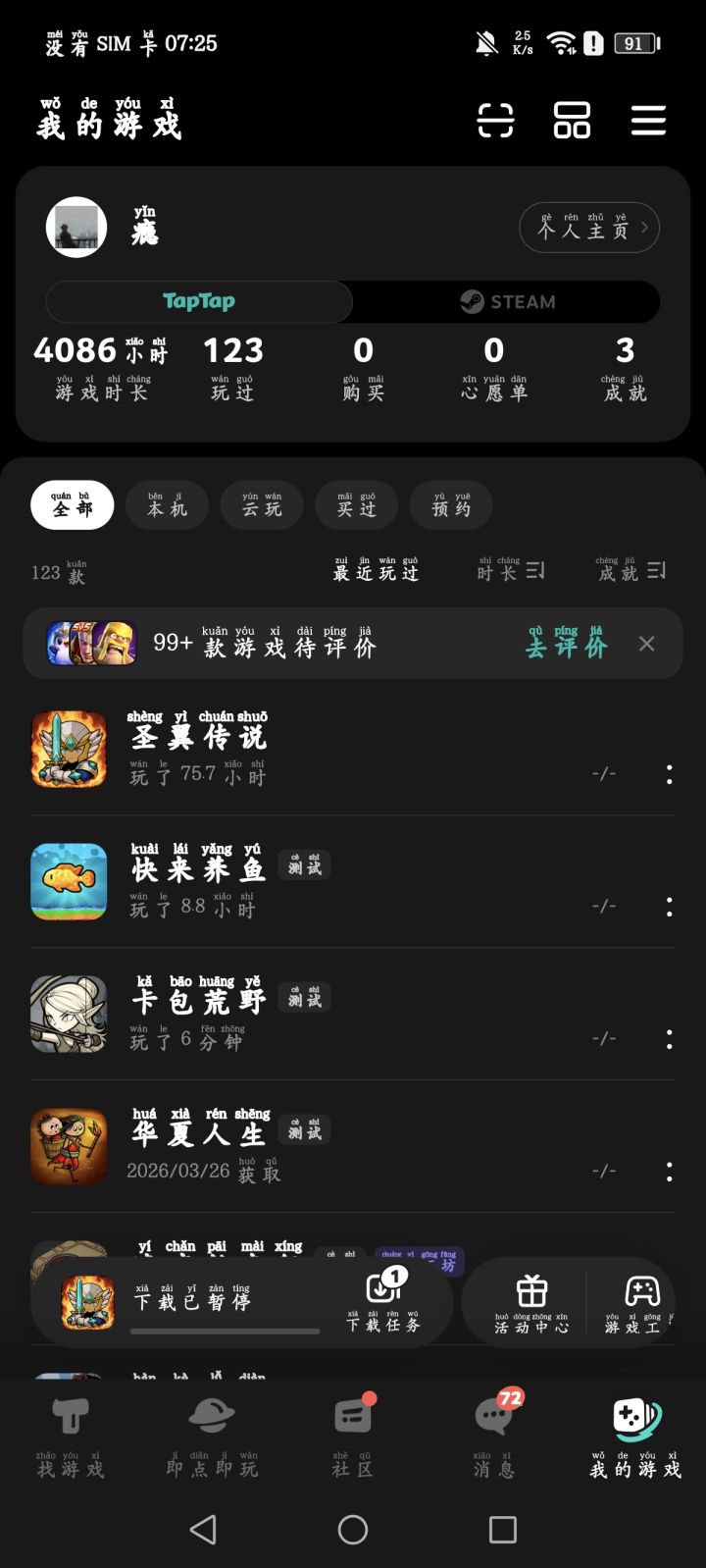Open the game 卡包荒野
Image resolution: width=706 pixels, height=1568 pixels.
(x=198, y=1014)
